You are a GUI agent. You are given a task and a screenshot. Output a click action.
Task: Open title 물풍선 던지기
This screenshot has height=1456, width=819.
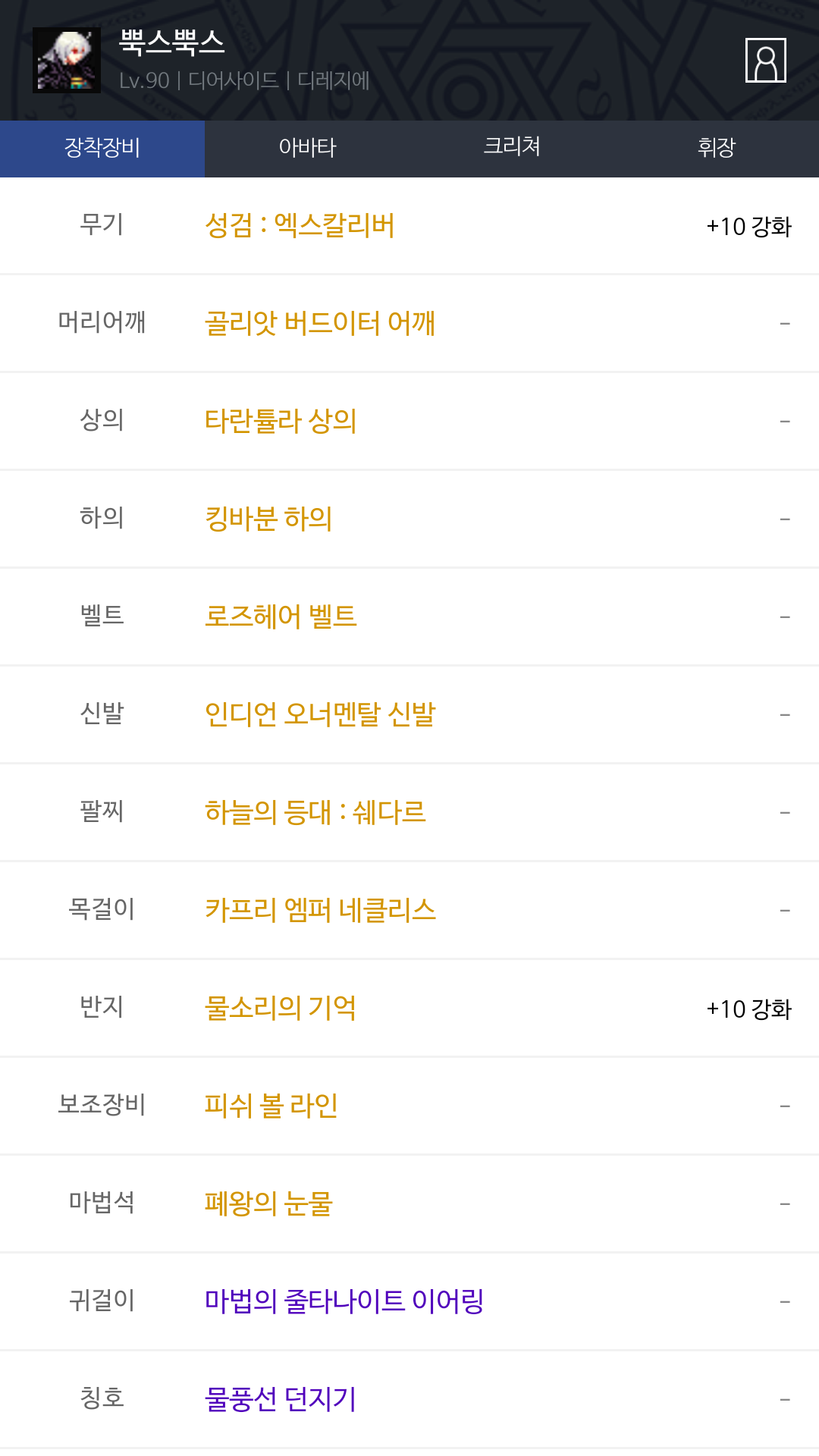click(281, 1399)
